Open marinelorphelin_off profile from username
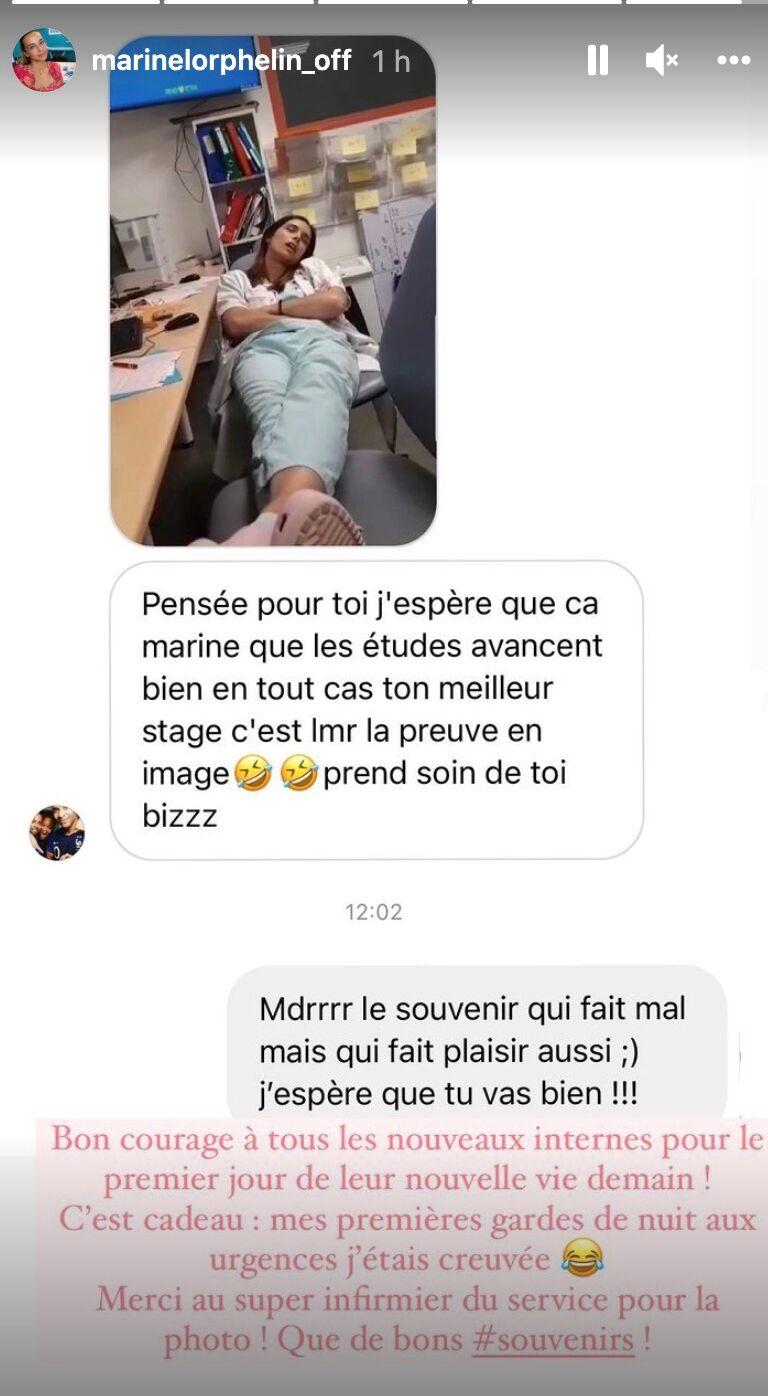Screen dimensions: 768x1396 tap(221, 61)
